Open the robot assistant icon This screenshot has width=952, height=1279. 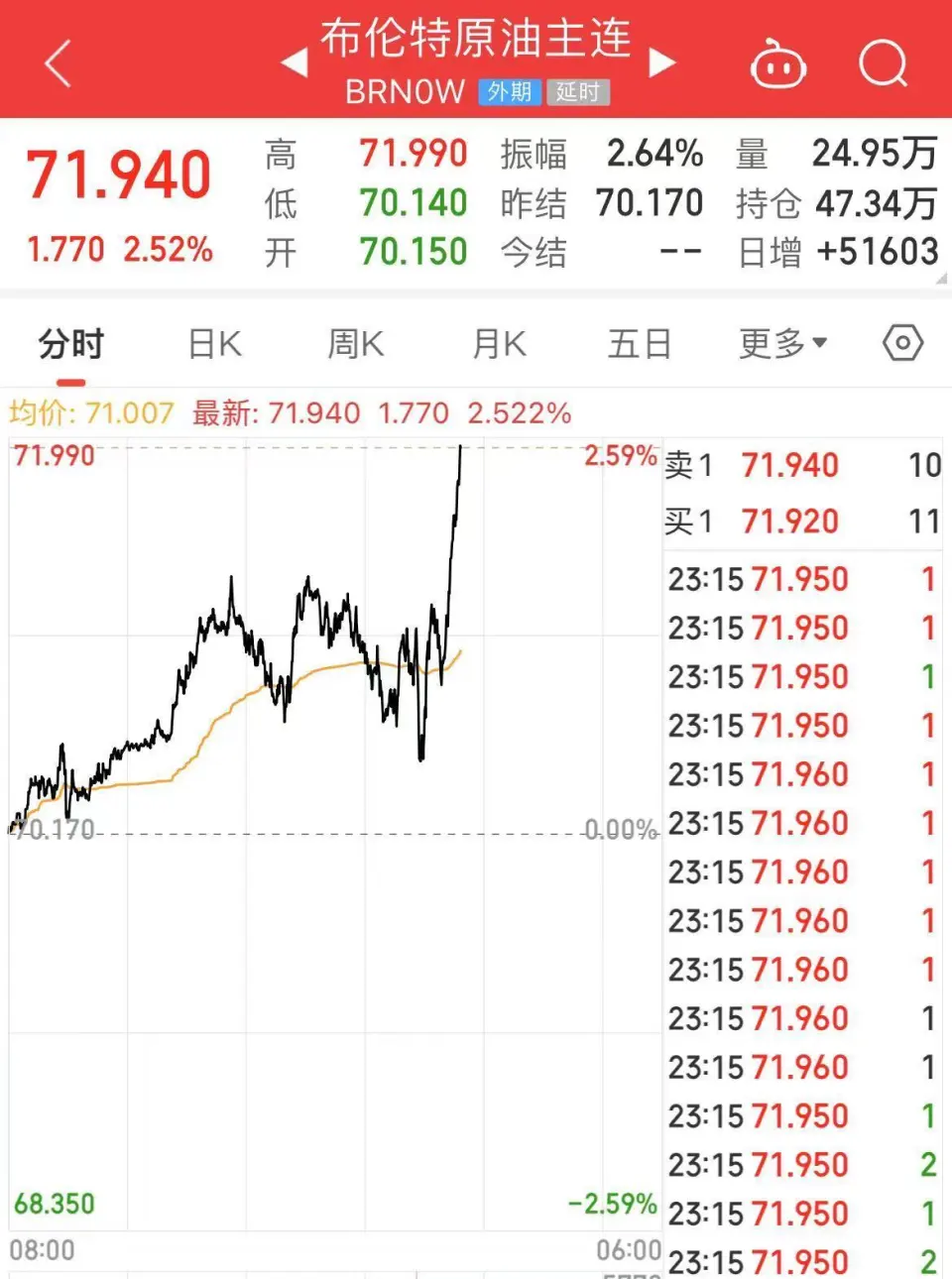[x=777, y=65]
